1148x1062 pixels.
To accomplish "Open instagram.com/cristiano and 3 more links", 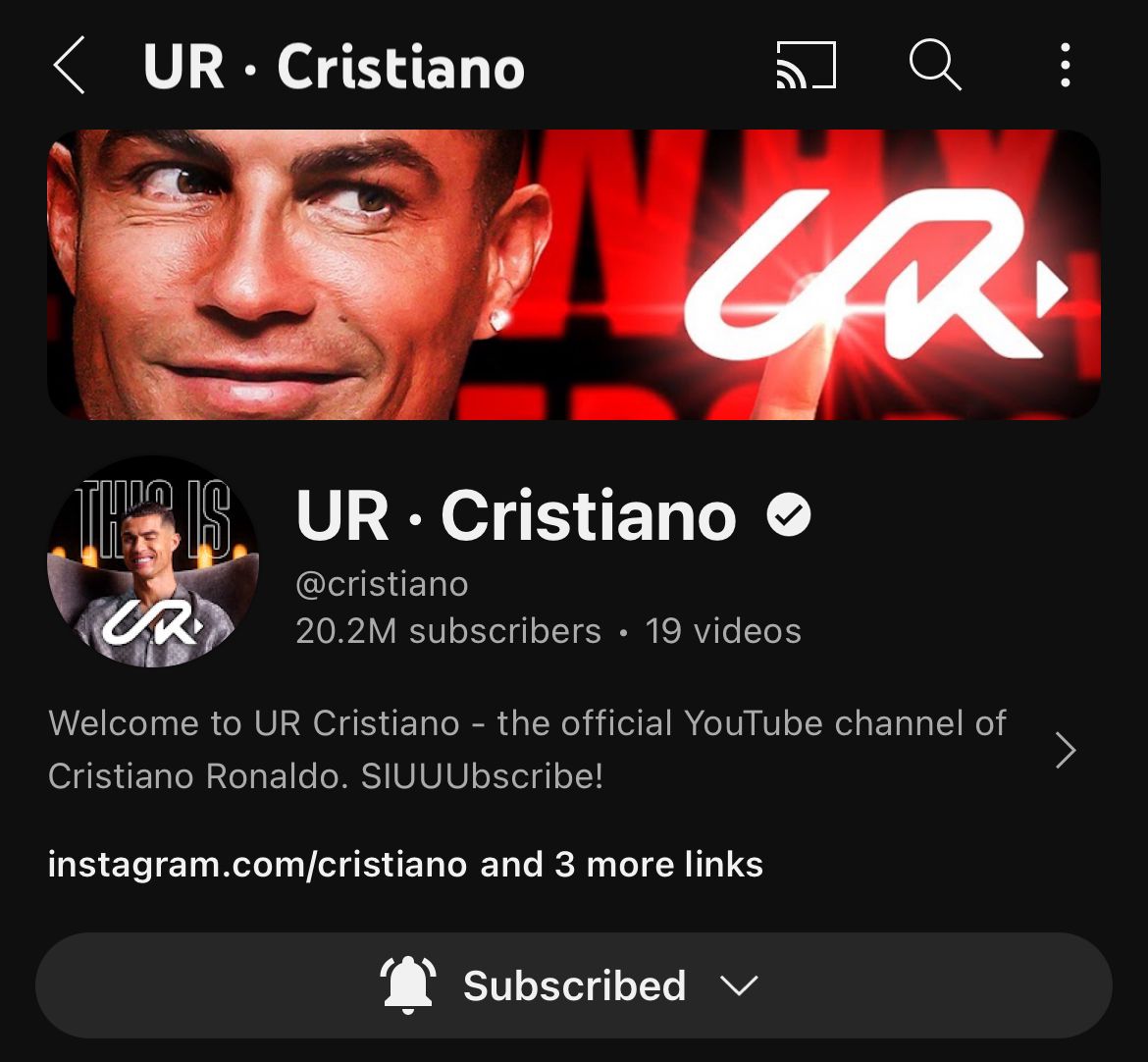I will (x=405, y=865).
